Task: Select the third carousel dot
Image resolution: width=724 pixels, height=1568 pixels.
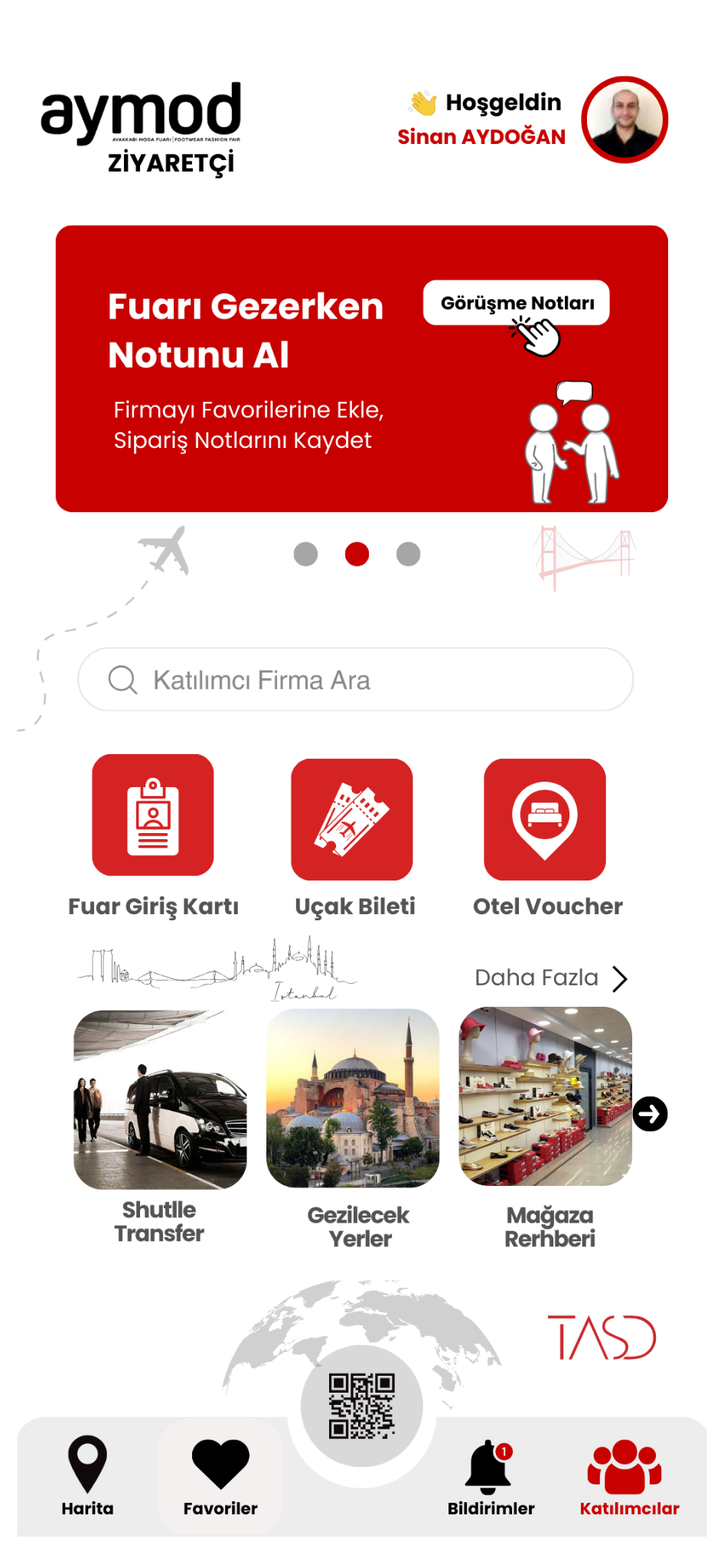Action: (406, 553)
